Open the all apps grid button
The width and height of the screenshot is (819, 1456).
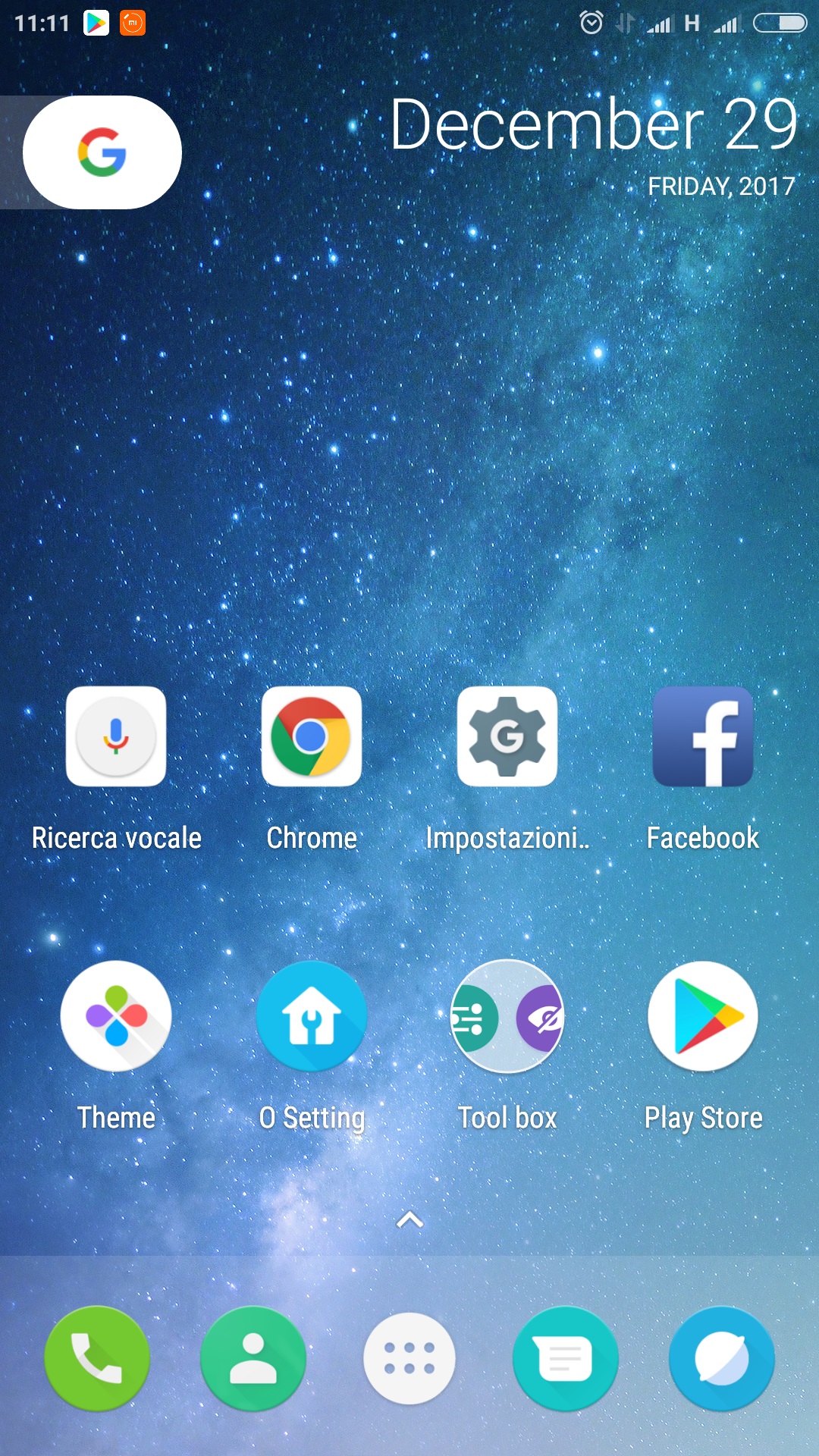pos(409,1358)
